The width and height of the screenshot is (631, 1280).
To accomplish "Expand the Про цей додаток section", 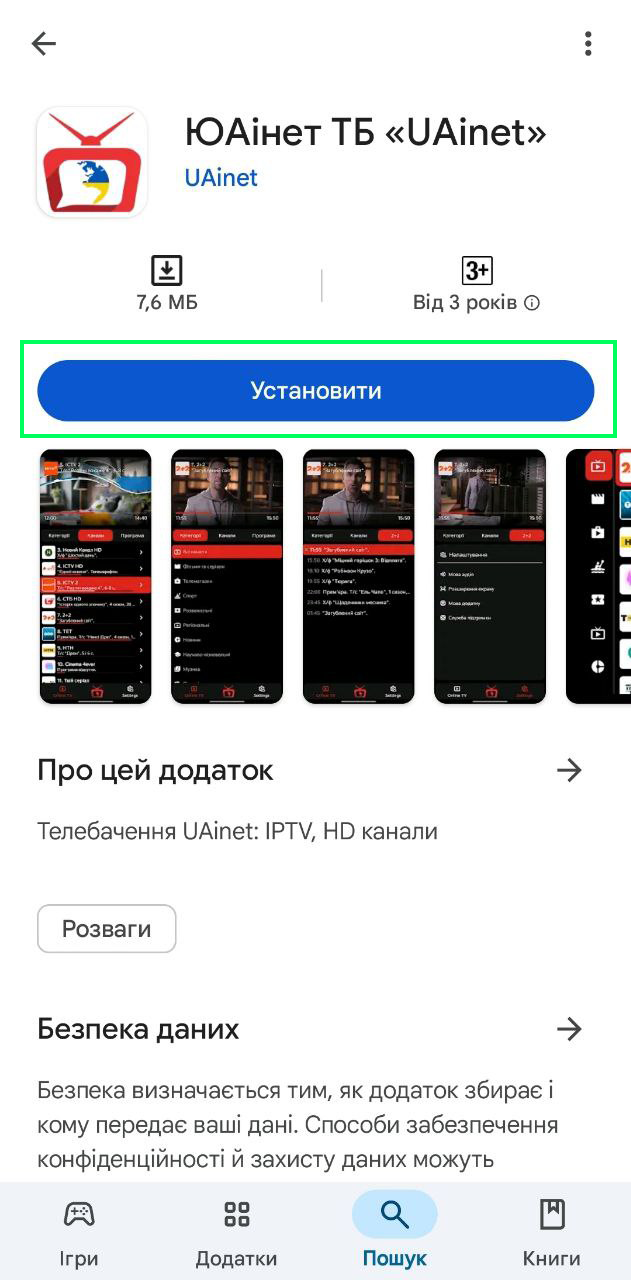I will [x=569, y=770].
